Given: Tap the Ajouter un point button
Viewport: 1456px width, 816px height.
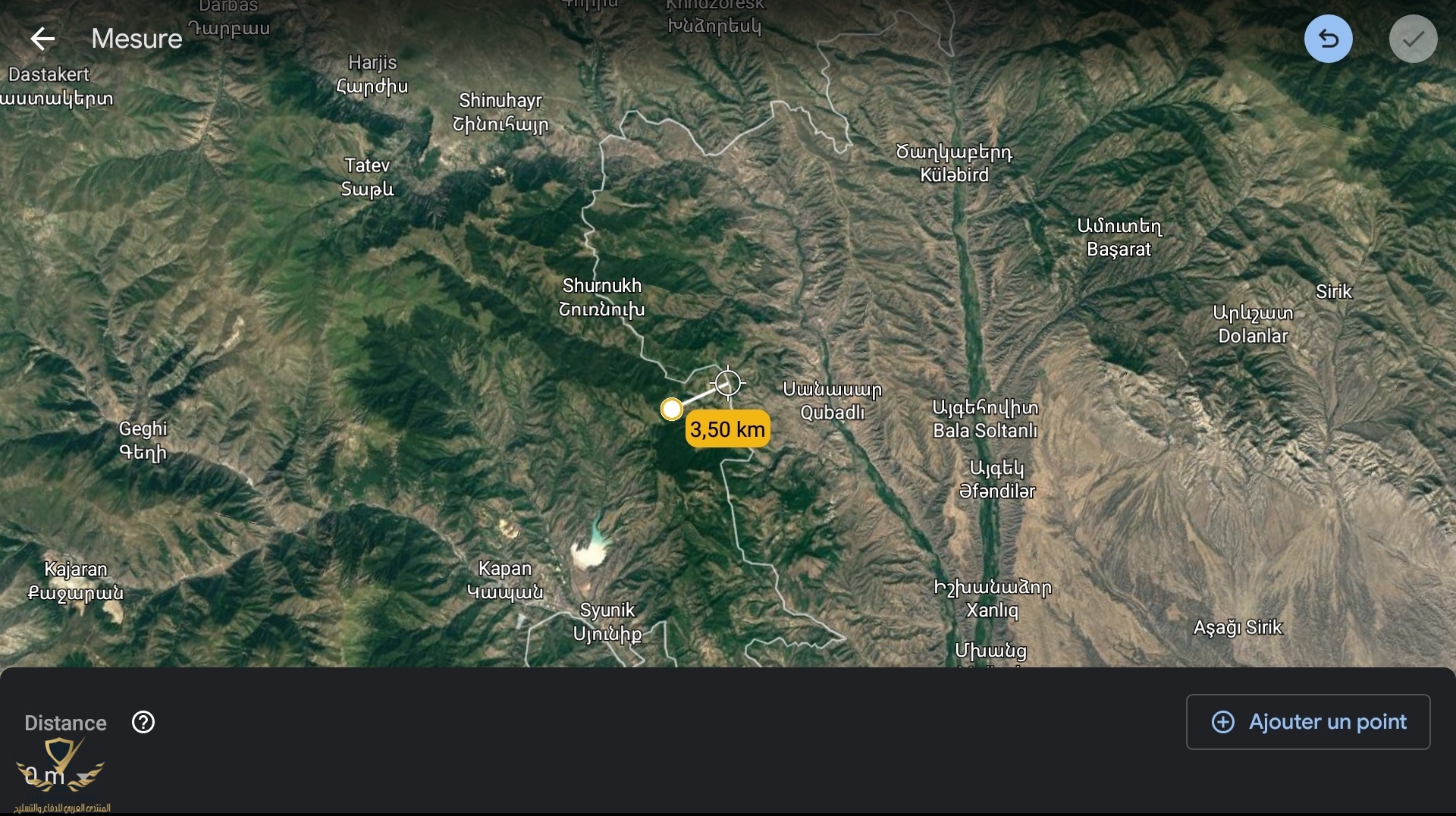Looking at the screenshot, I should 1308,722.
